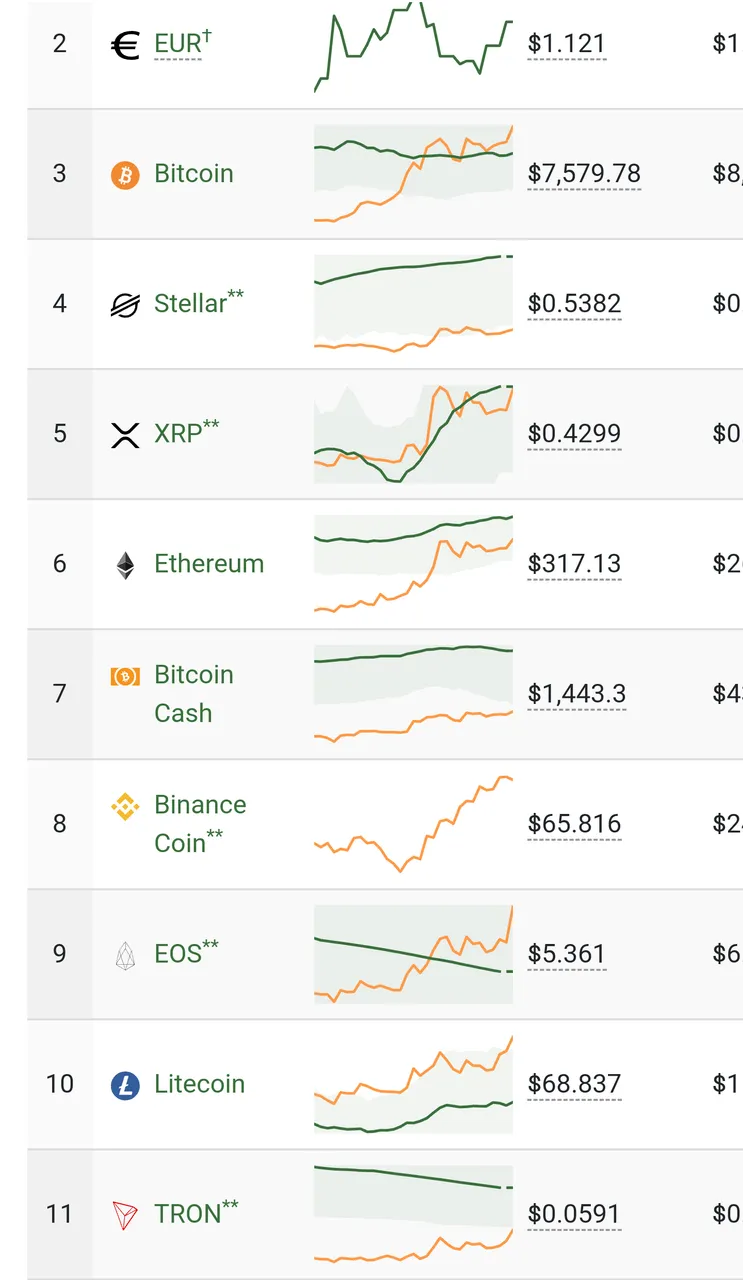Screen dimensions: 743x1280
Task: Tap the $65.816 Binance Coin price link
Action: coord(574,824)
